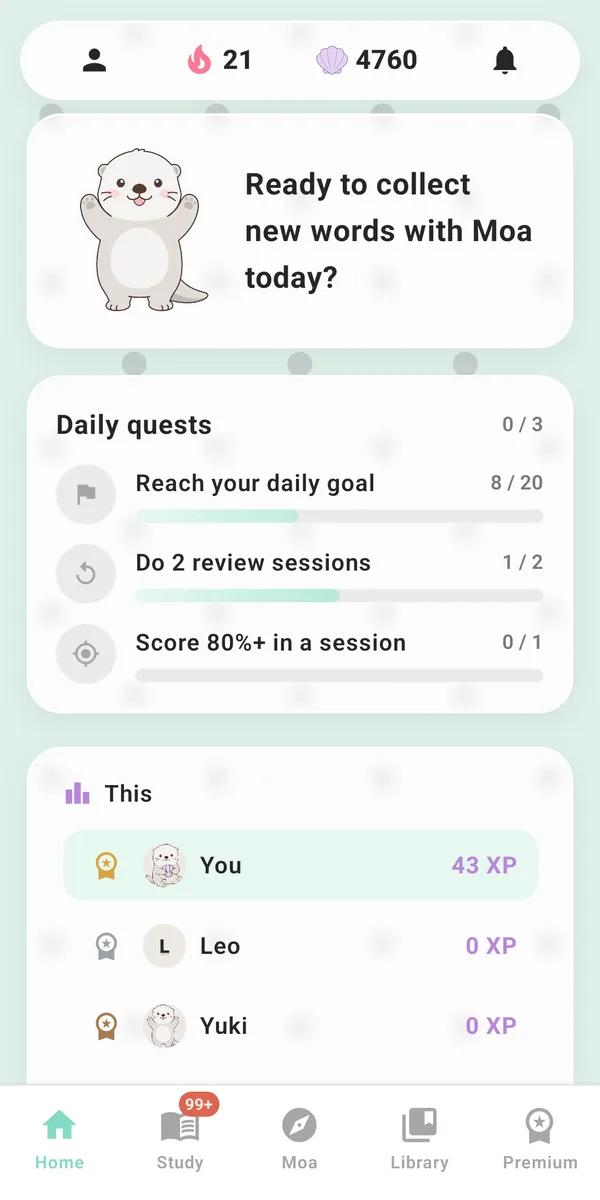This screenshot has height=1200, width=600.
Task: Open the Do 2 review sessions quest
Action: pos(300,574)
